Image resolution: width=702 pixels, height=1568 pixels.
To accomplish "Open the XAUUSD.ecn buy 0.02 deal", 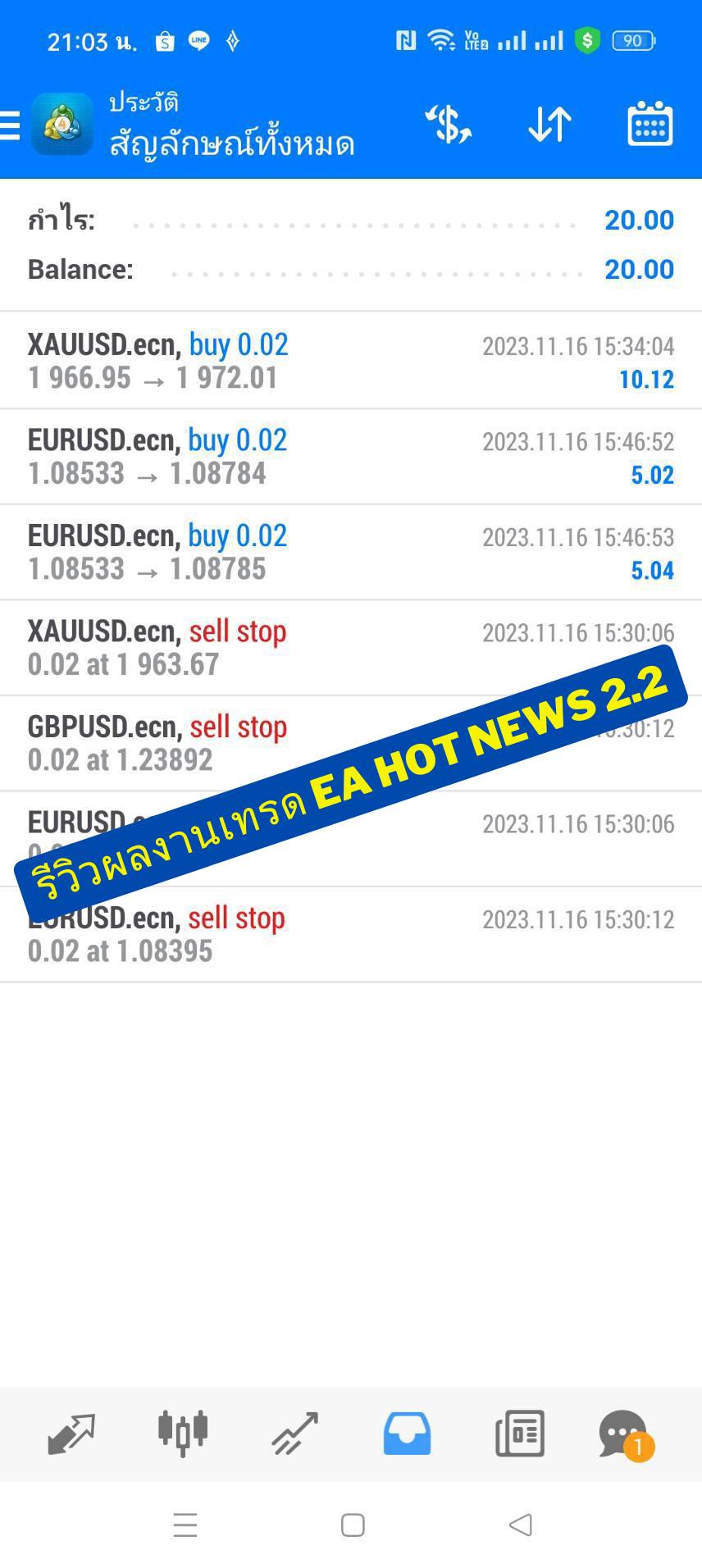I will click(x=351, y=361).
